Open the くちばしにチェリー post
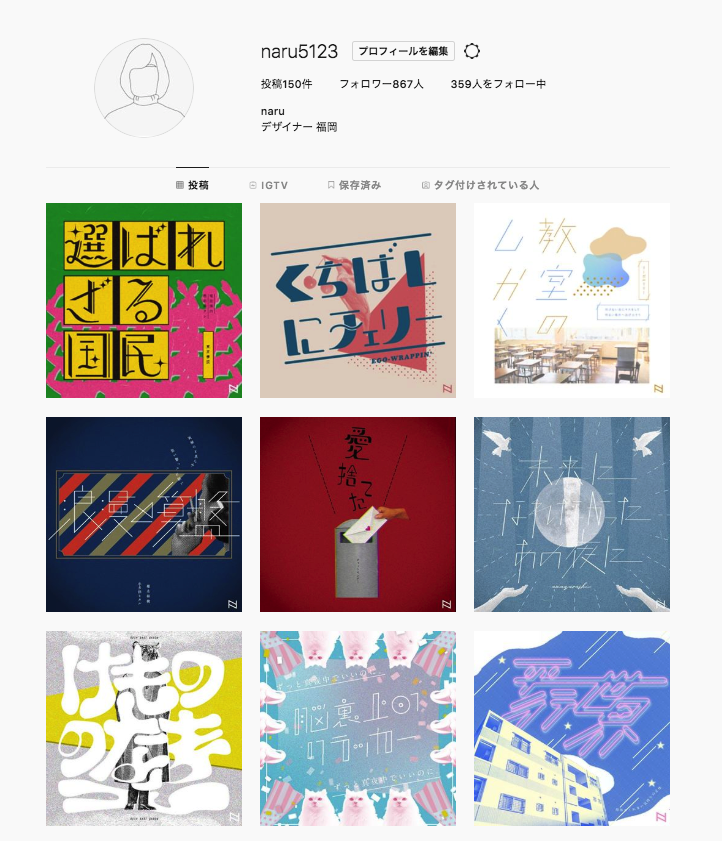 (358, 300)
